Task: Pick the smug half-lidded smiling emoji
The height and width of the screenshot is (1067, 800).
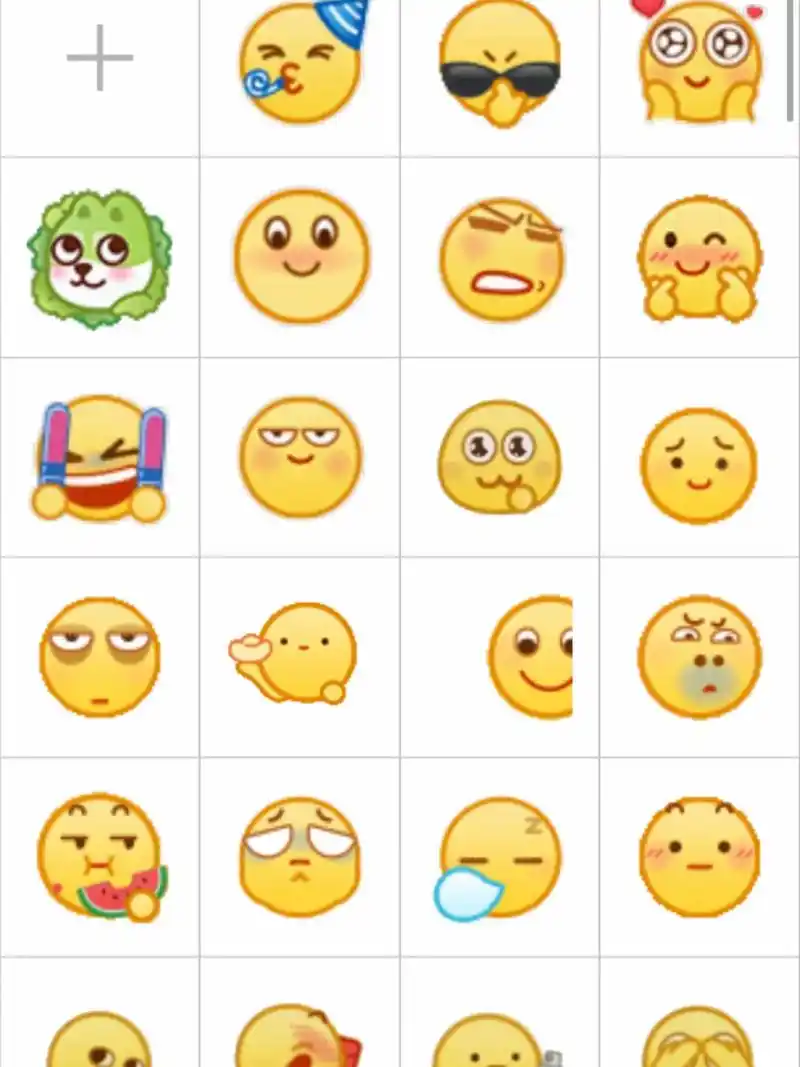Action: click(300, 456)
